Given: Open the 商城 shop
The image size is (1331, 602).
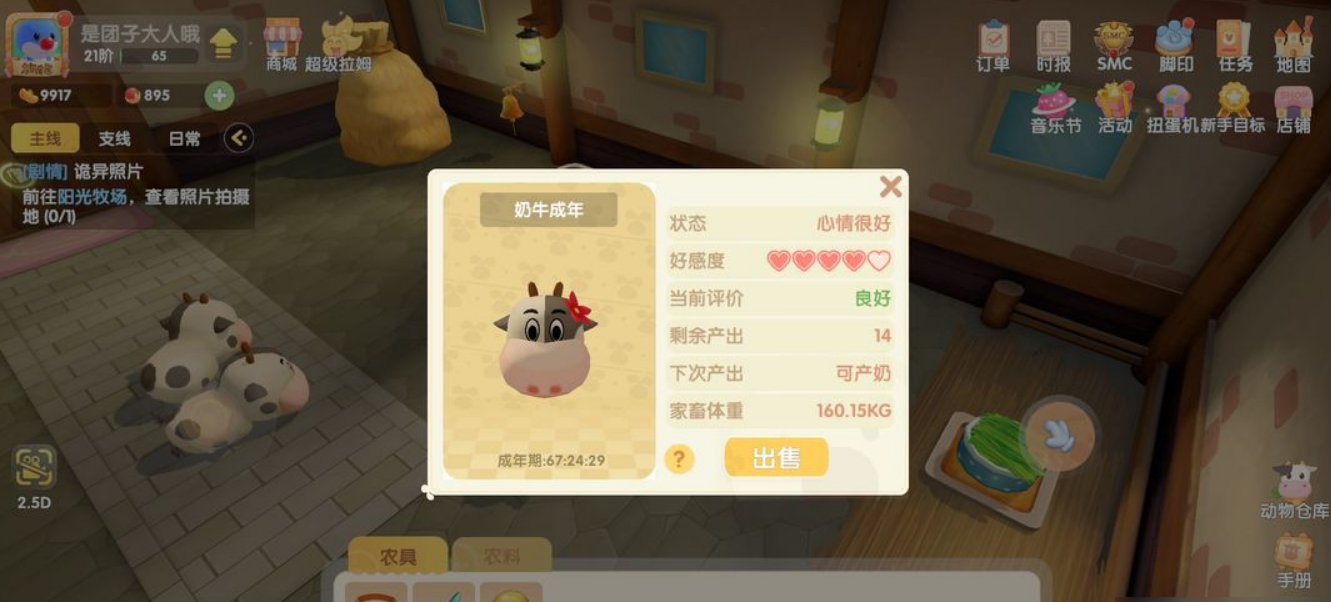Looking at the screenshot, I should coord(282,45).
